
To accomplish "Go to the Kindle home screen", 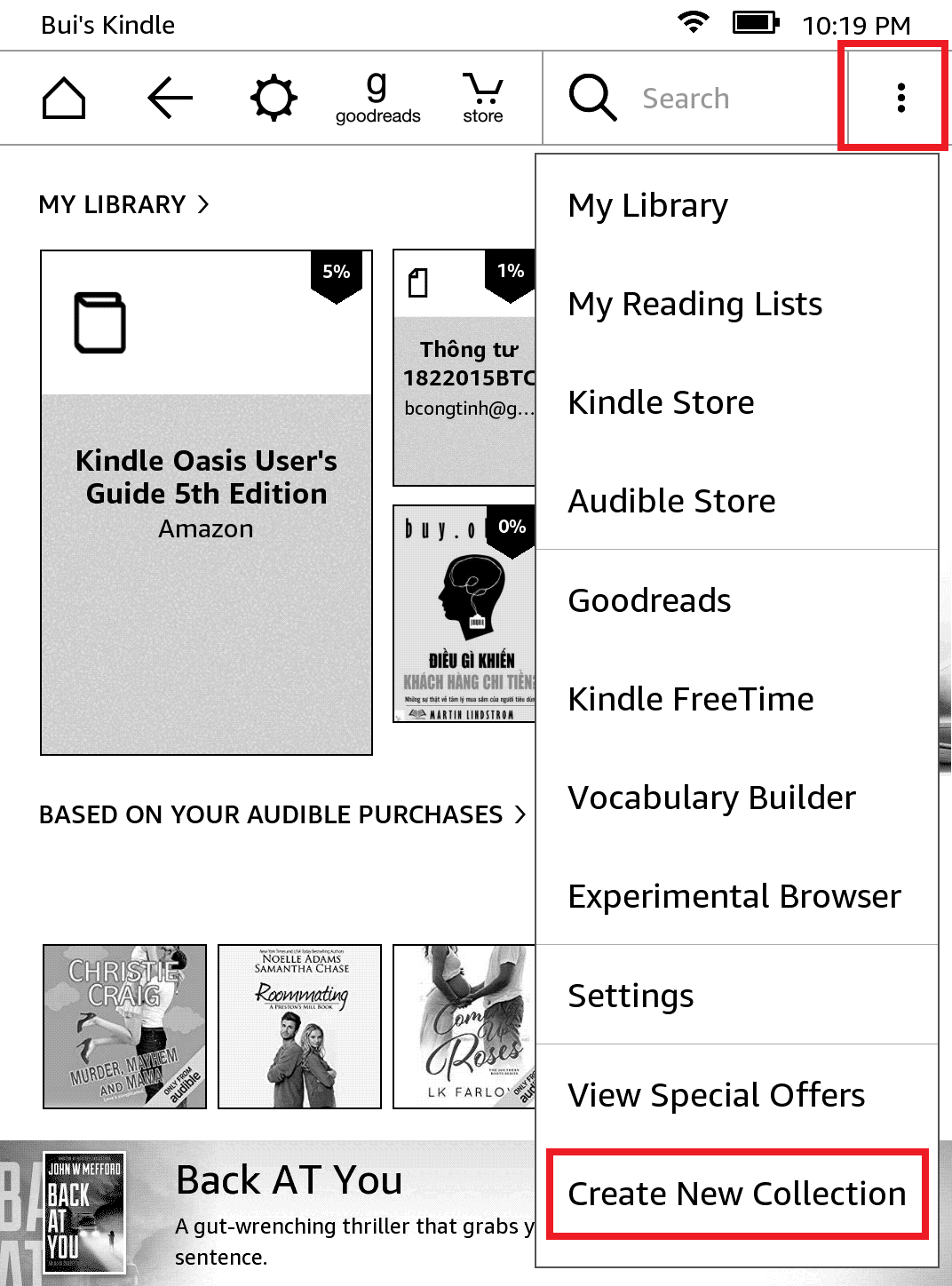I will coord(64,98).
